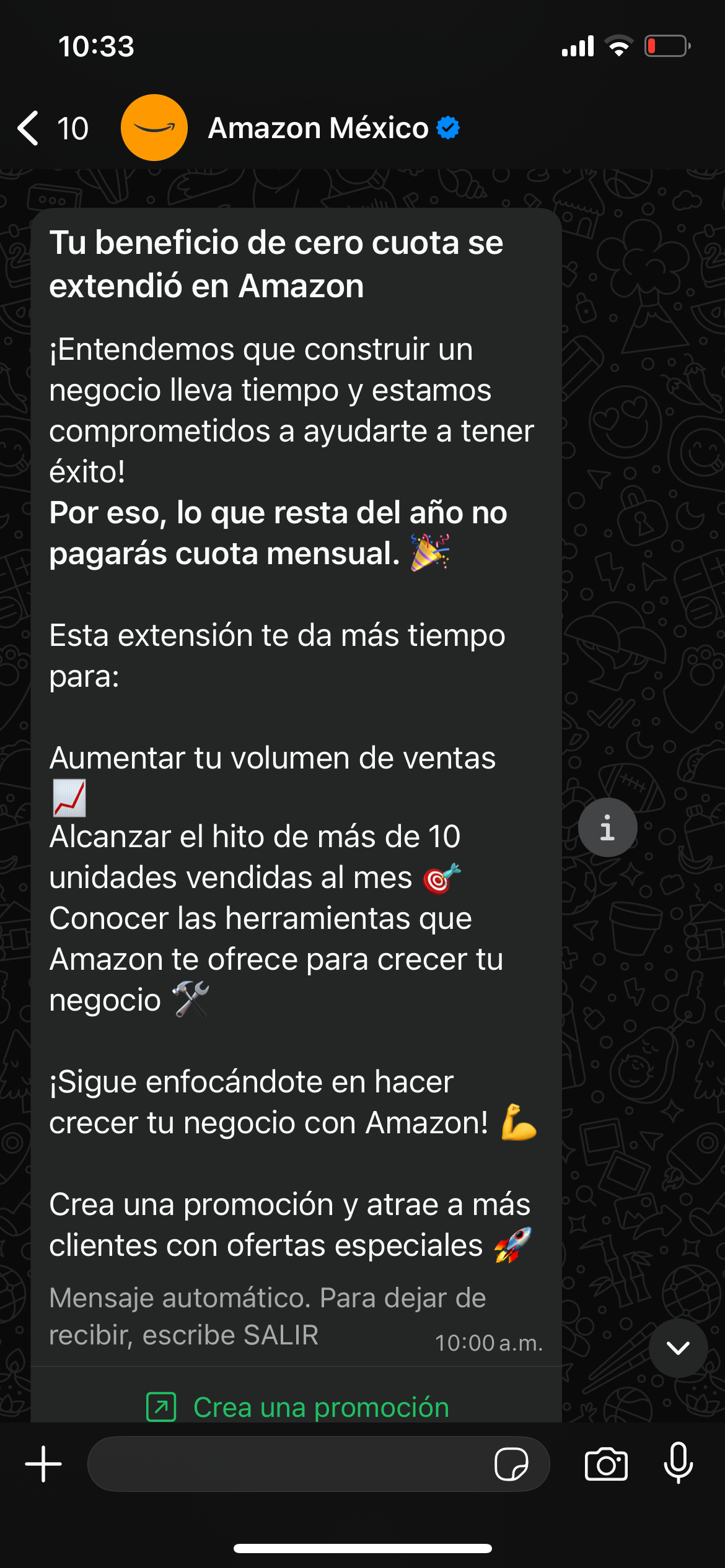The height and width of the screenshot is (1568, 725).
Task: Jump to the latest message with the down arrow
Action: click(x=678, y=1349)
